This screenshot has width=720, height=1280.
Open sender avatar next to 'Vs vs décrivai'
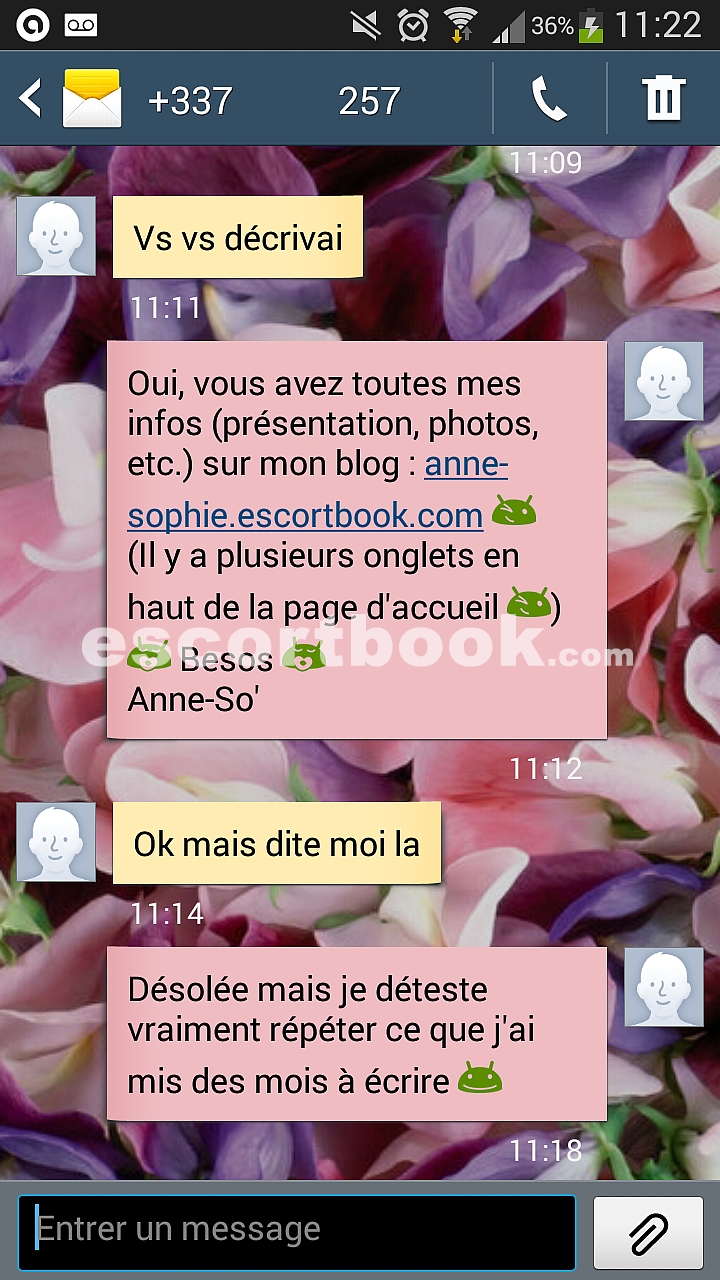56,236
